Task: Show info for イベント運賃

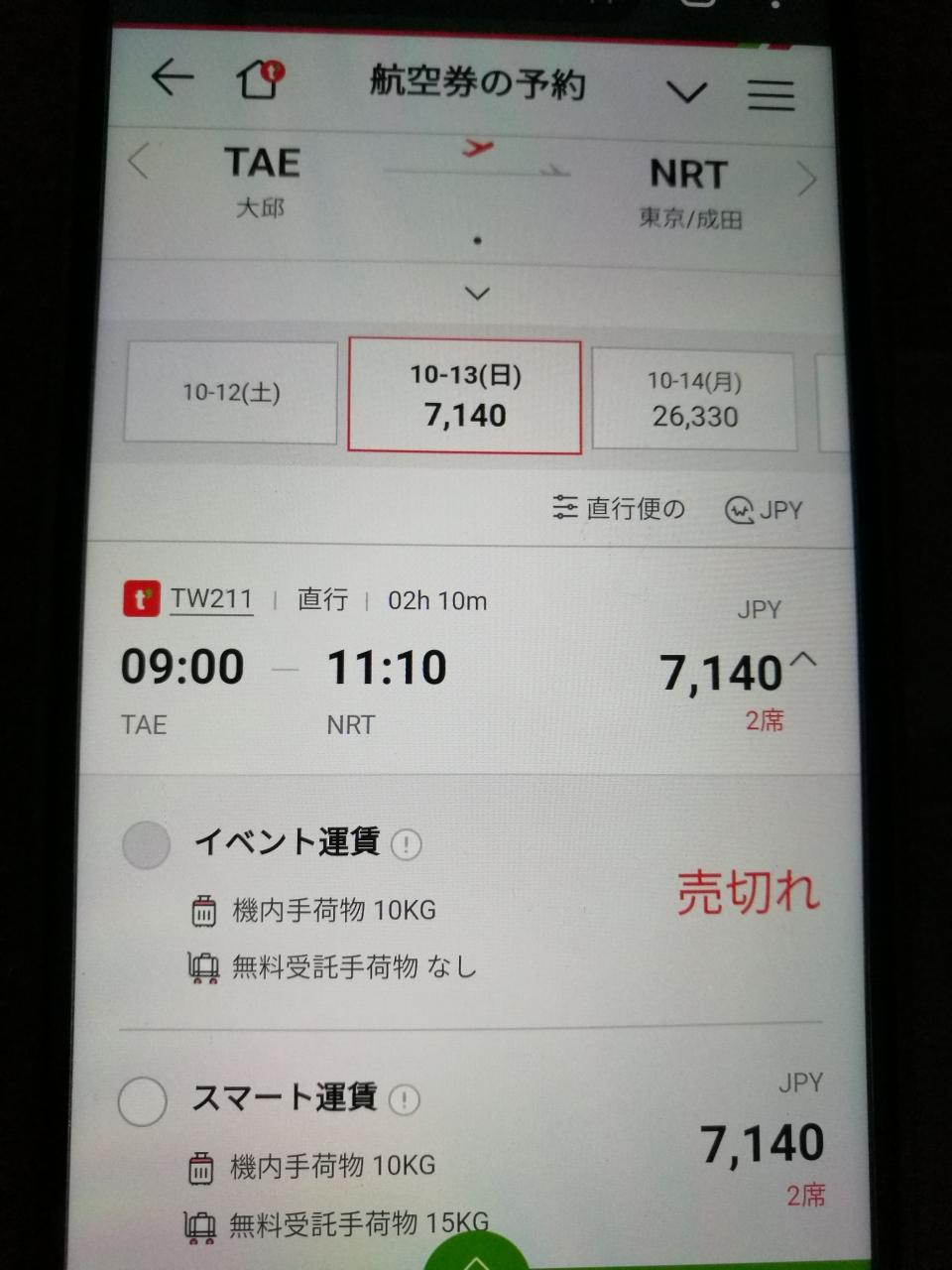Action: pyautogui.click(x=406, y=844)
